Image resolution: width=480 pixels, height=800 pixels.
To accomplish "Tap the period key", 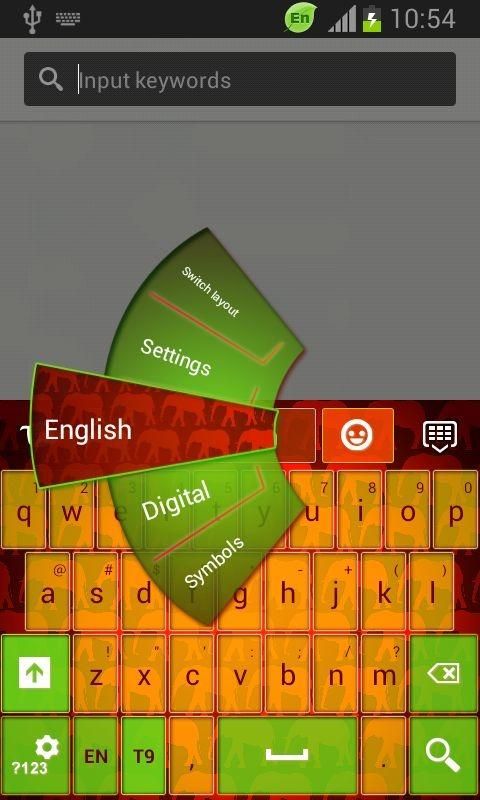I will (x=384, y=756).
